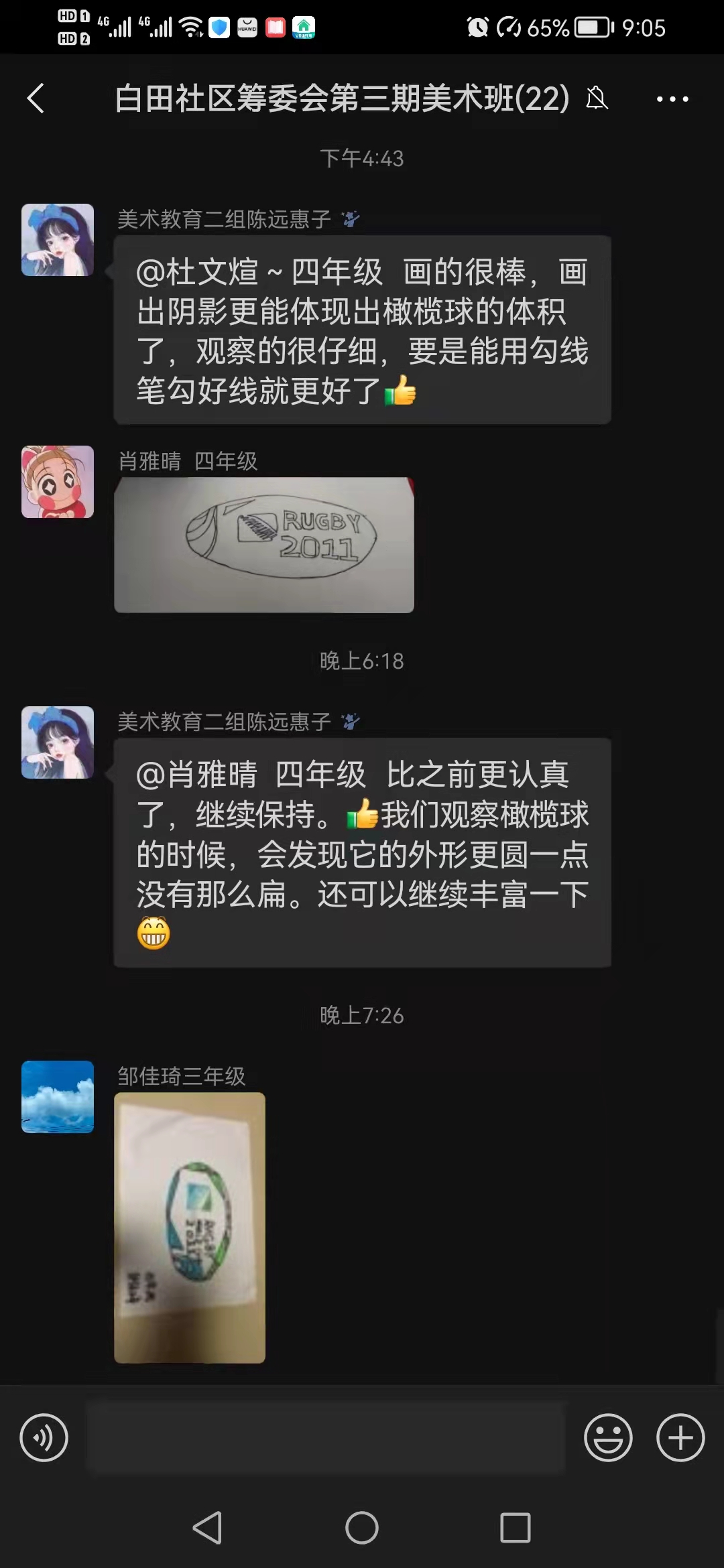Open the group chat overflow menu
The height and width of the screenshot is (1568, 724).
coord(672,99)
